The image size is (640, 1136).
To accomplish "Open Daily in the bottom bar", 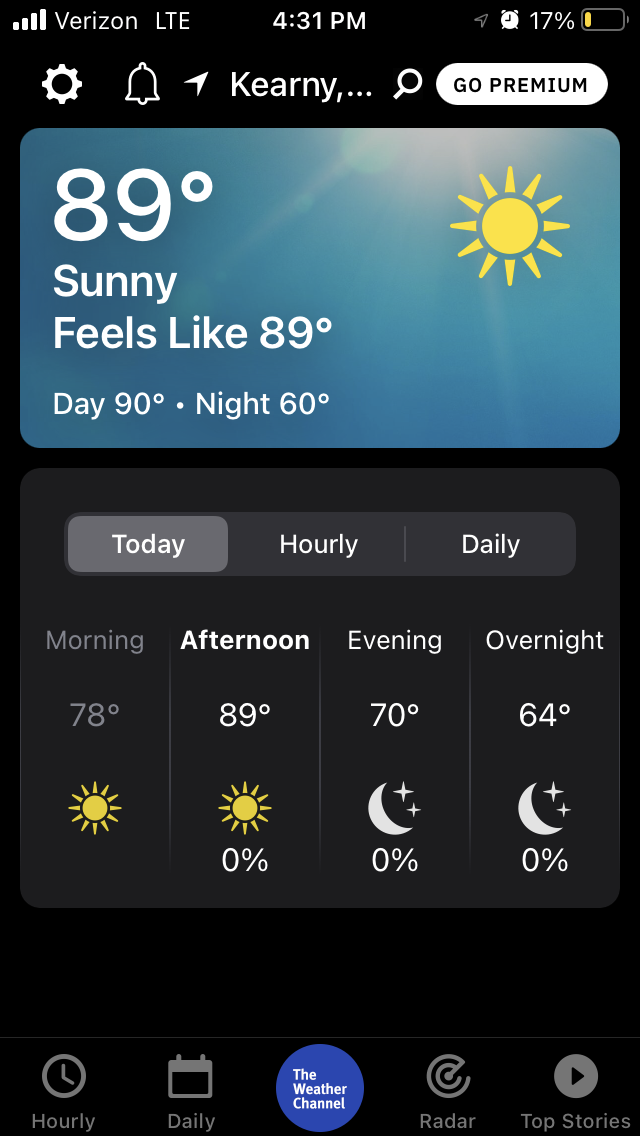I will (190, 1092).
